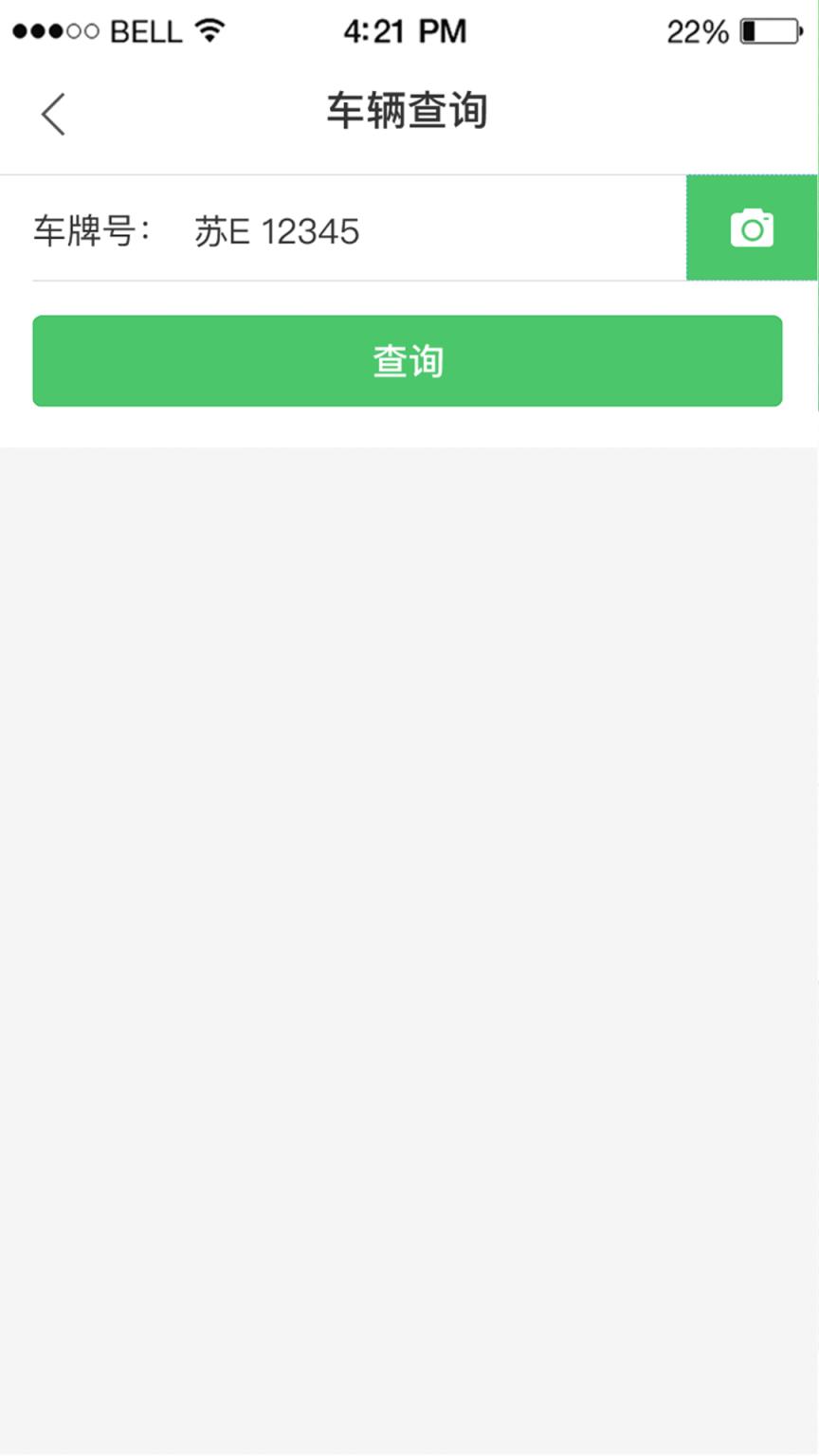Tap the battery indicator showing 22%
The width and height of the screenshot is (819, 1456).
coord(699,31)
